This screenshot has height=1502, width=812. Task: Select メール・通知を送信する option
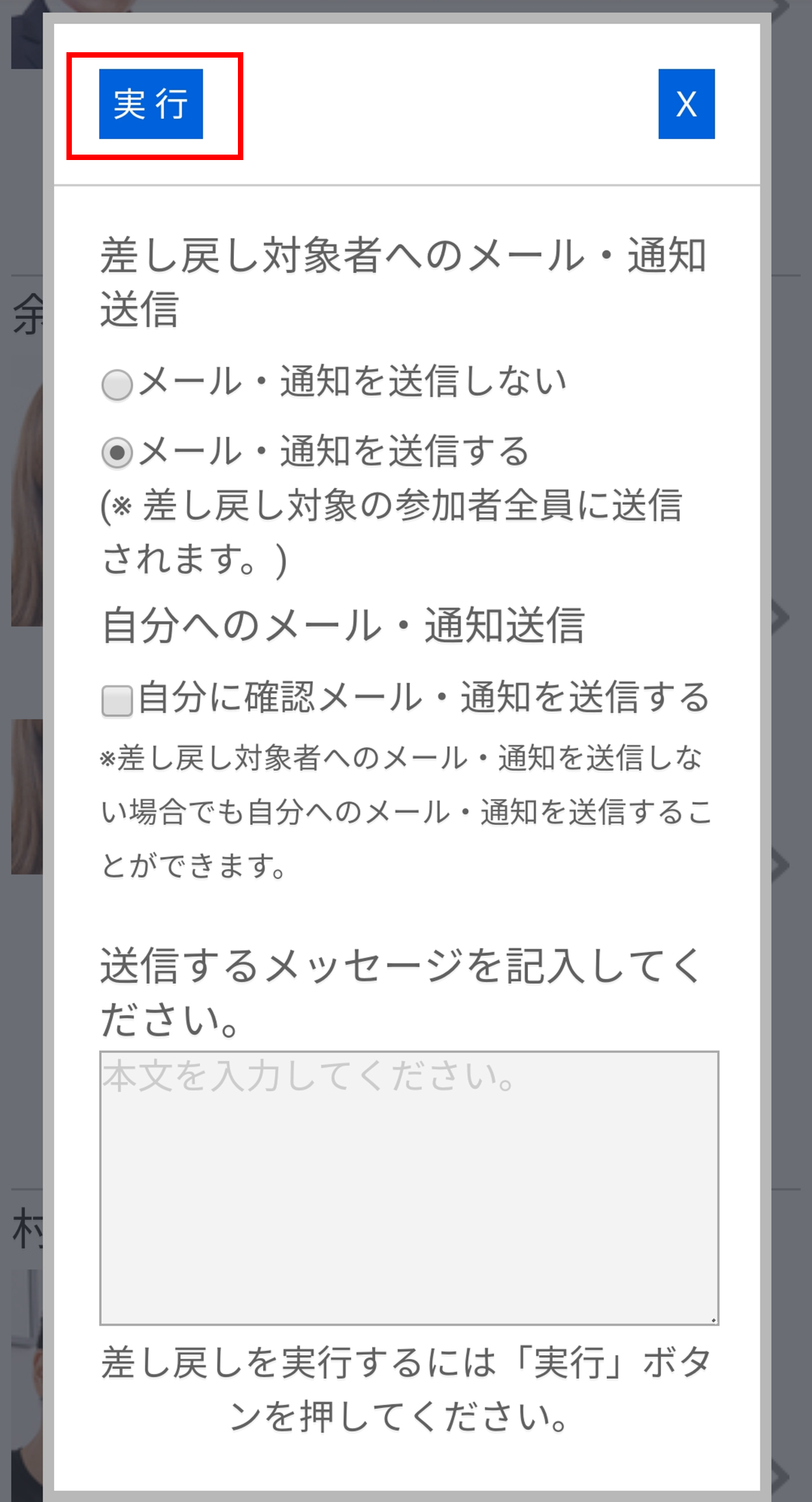coord(117,453)
